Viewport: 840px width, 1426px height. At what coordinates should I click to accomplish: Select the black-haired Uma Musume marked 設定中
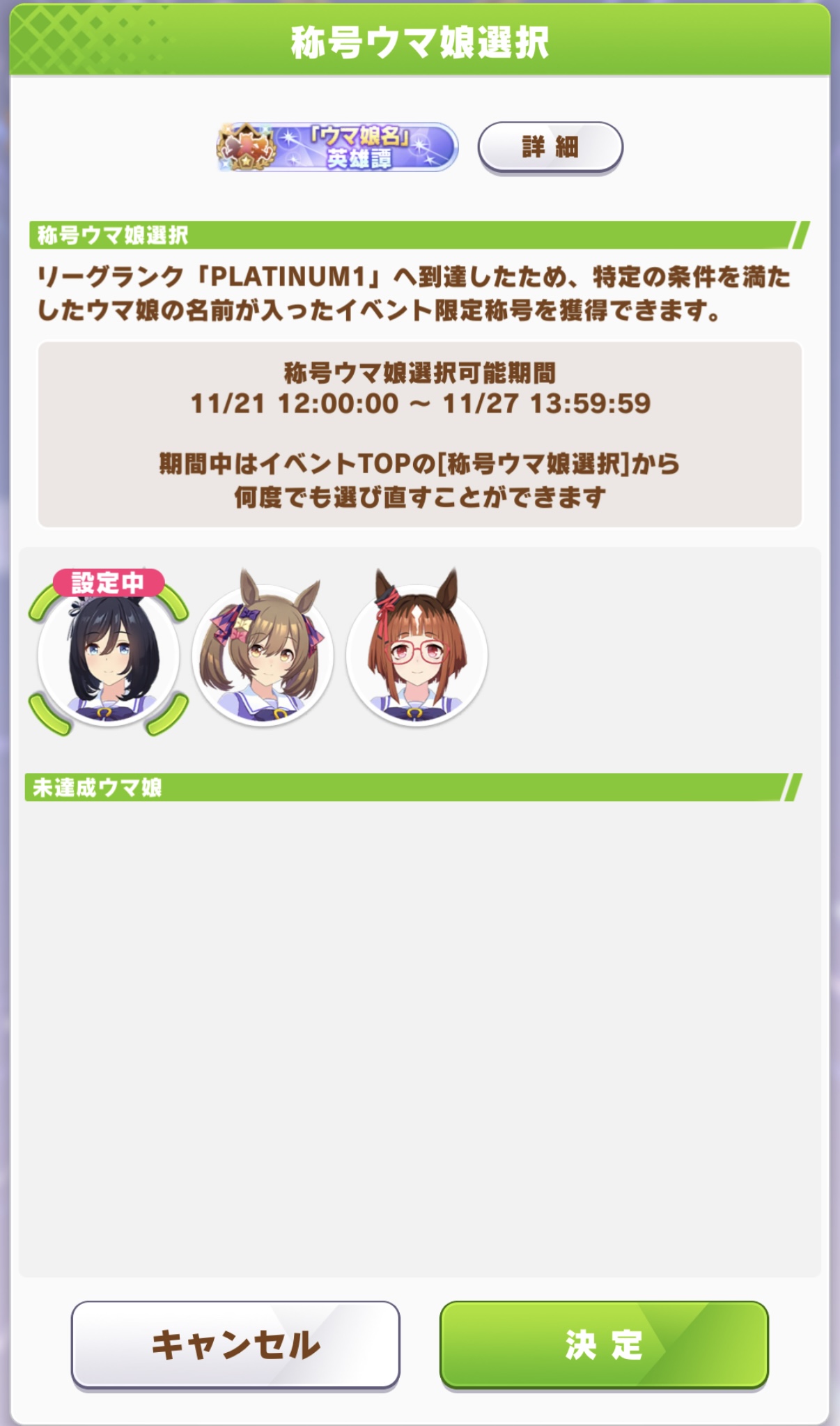109,655
